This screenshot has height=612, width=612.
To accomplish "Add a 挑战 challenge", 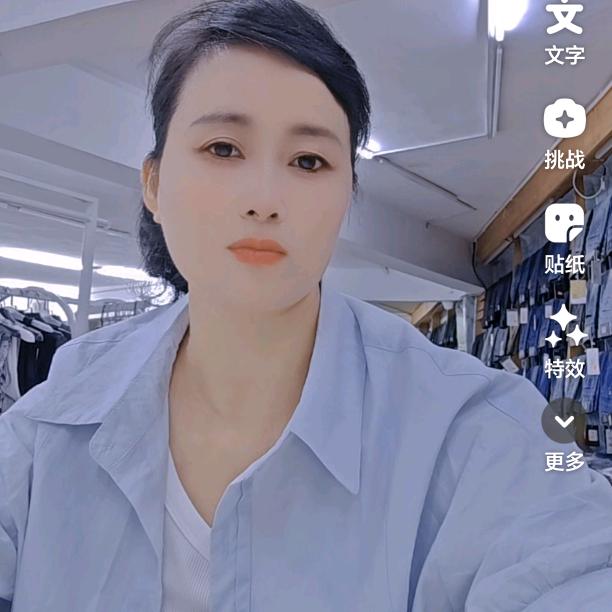I will point(564,121).
